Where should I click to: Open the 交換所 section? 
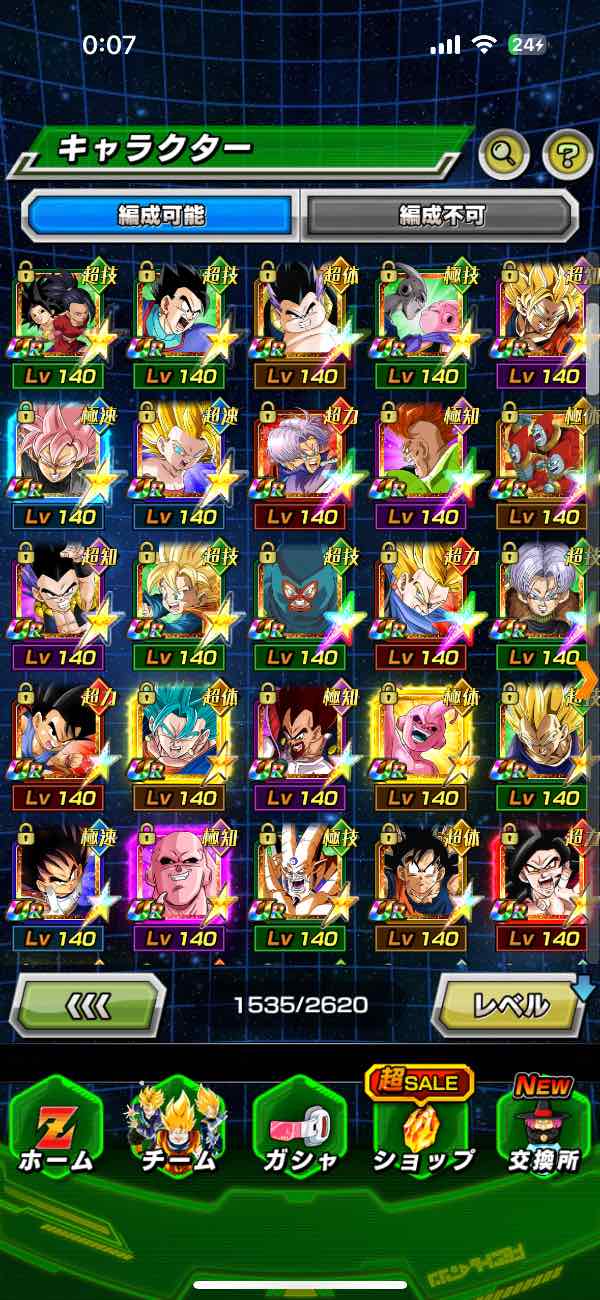[x=544, y=1131]
